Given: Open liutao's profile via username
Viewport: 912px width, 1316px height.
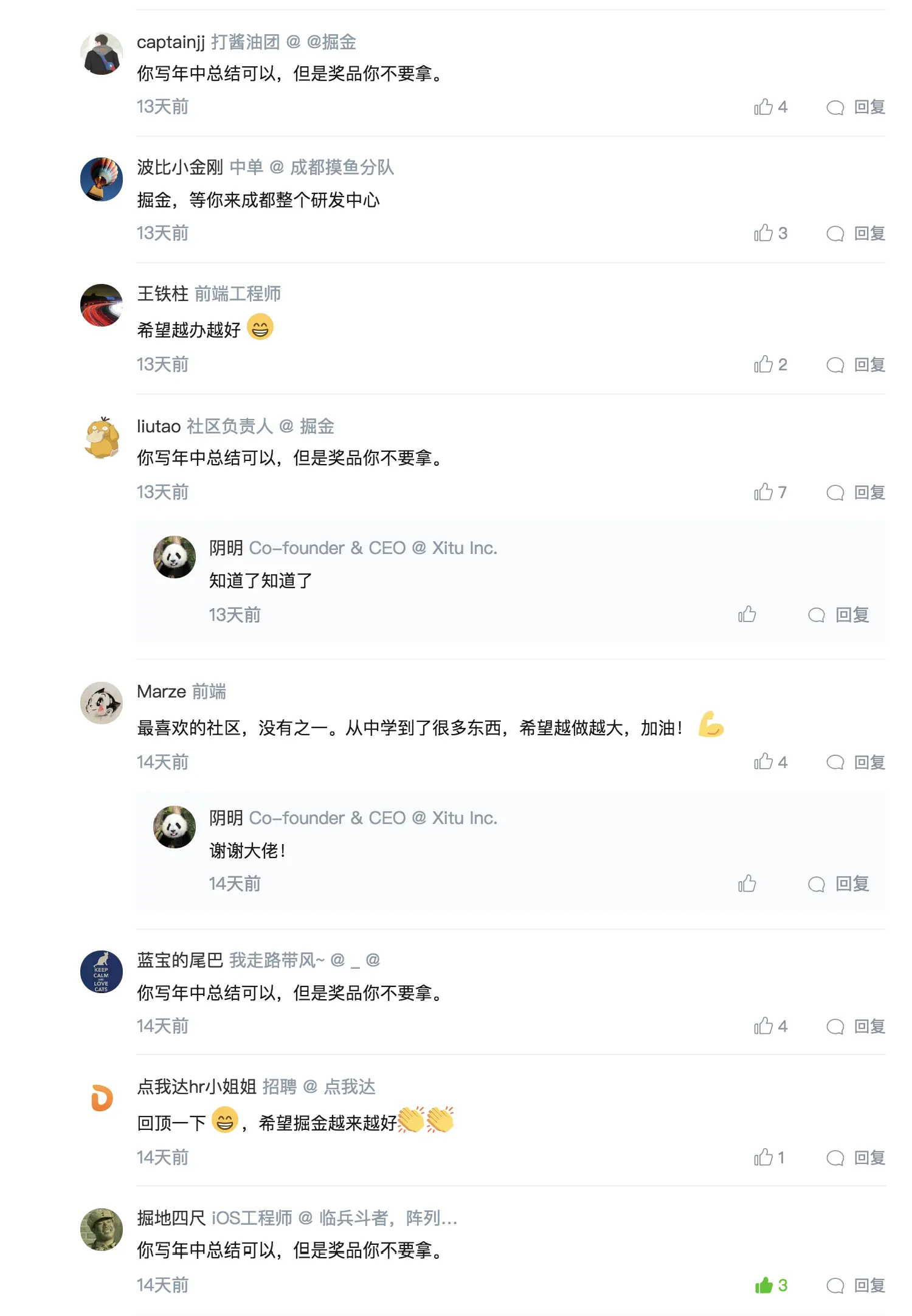Looking at the screenshot, I should [x=159, y=426].
